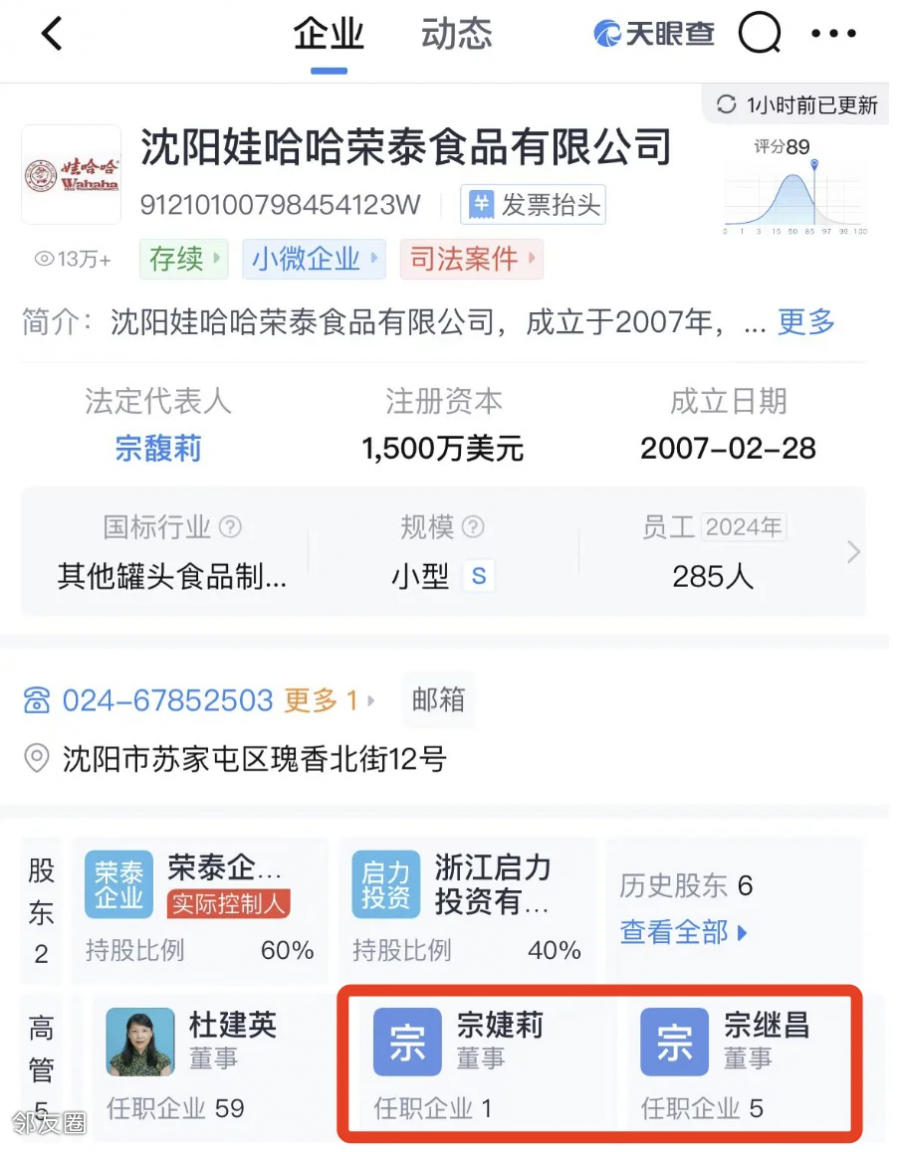Tap the 发票抬头 button
Image resolution: width=900 pixels, height=1152 pixels.
534,205
